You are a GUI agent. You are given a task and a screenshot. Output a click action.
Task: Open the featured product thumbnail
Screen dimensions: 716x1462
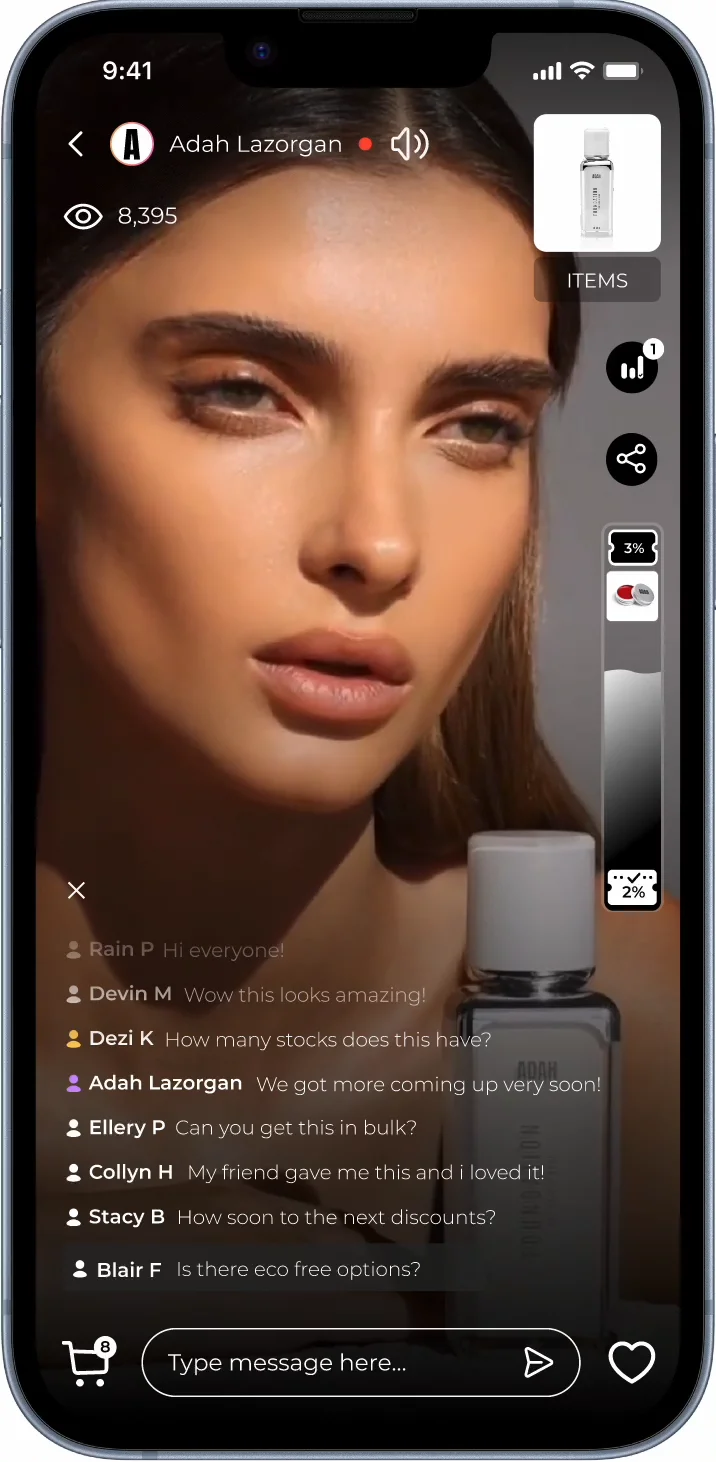[x=597, y=183]
